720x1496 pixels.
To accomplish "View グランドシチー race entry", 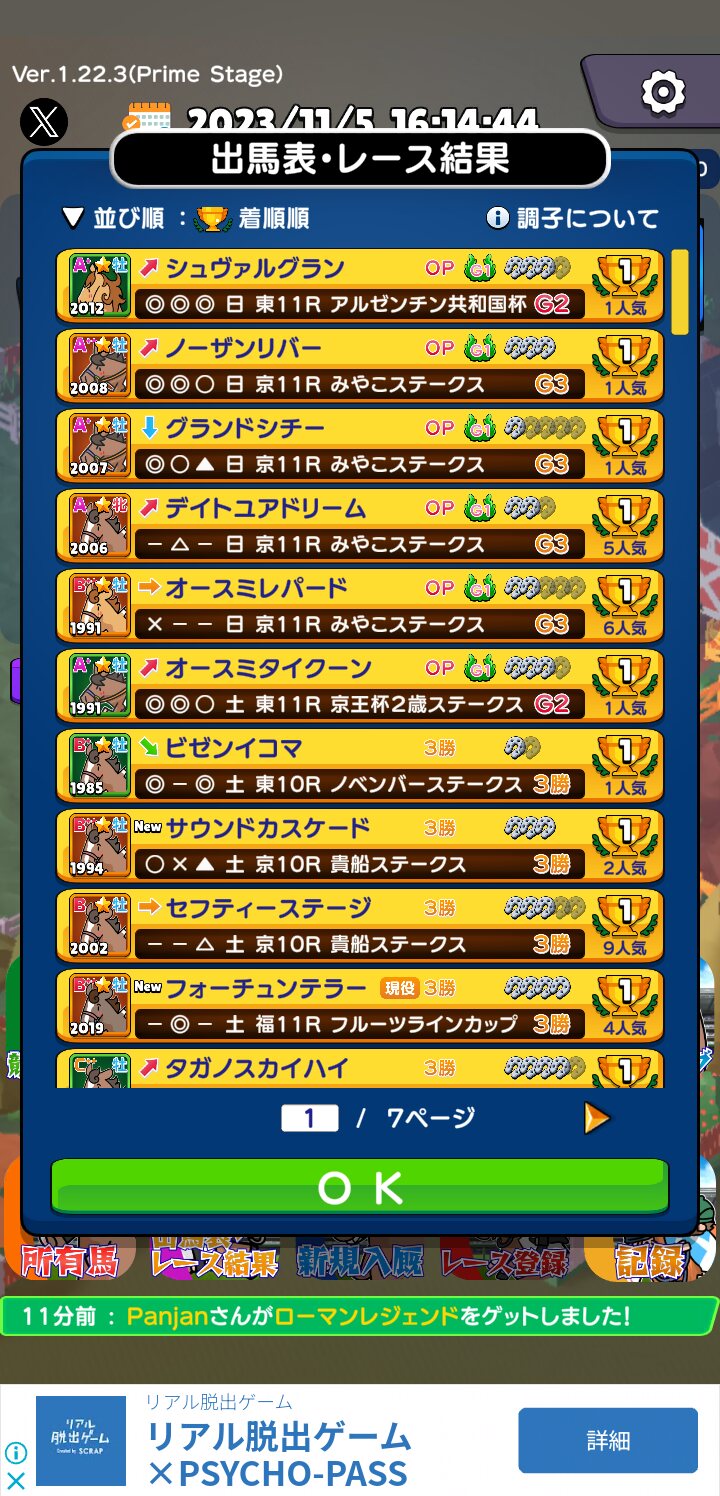I will click(x=360, y=445).
